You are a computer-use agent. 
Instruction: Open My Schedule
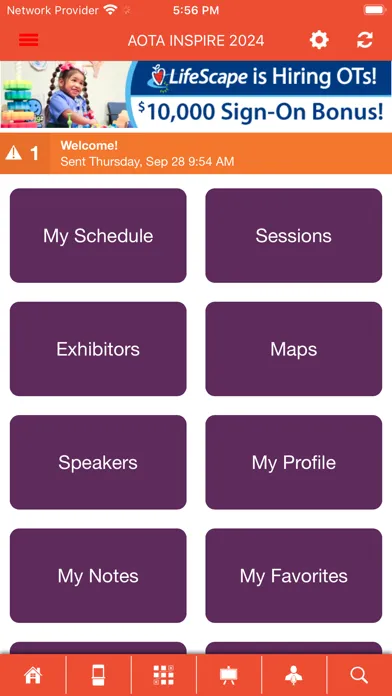click(98, 236)
